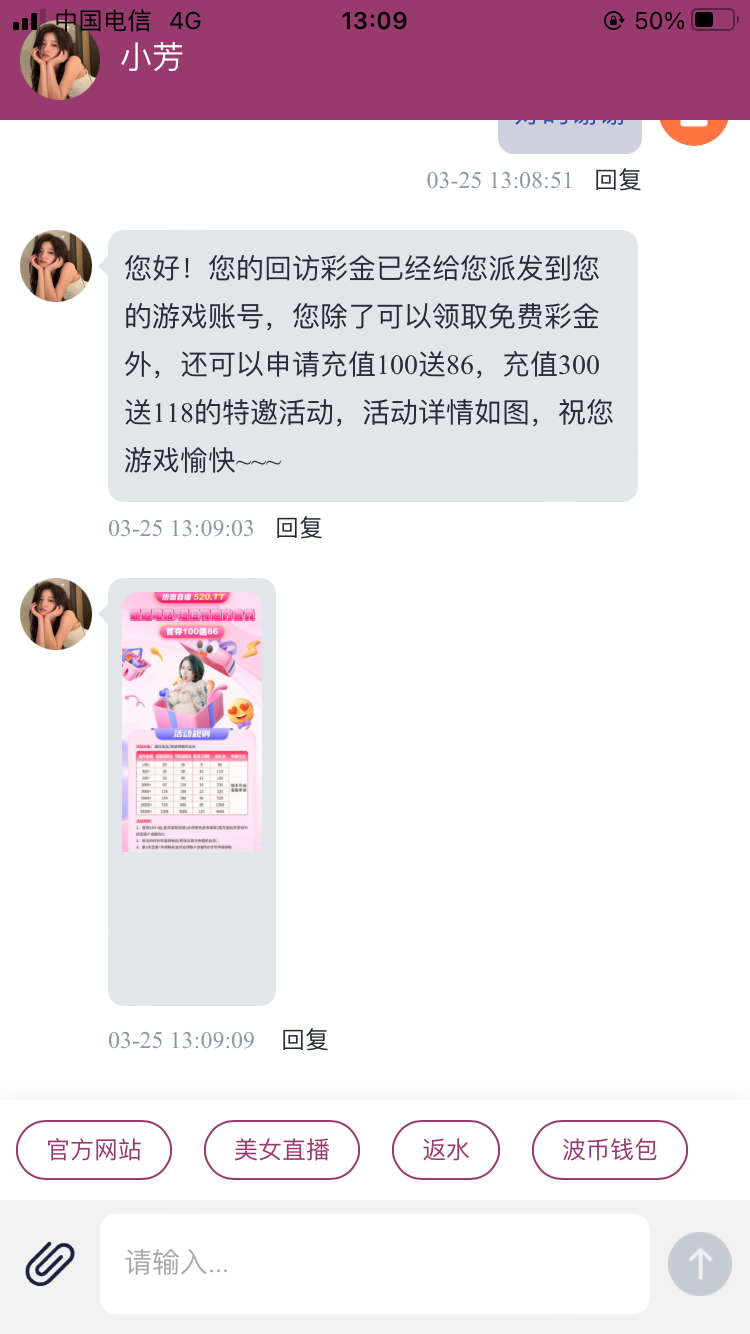The image size is (750, 1334).
Task: Tap 回复 under the 13:09:09 image
Action: click(x=304, y=1040)
